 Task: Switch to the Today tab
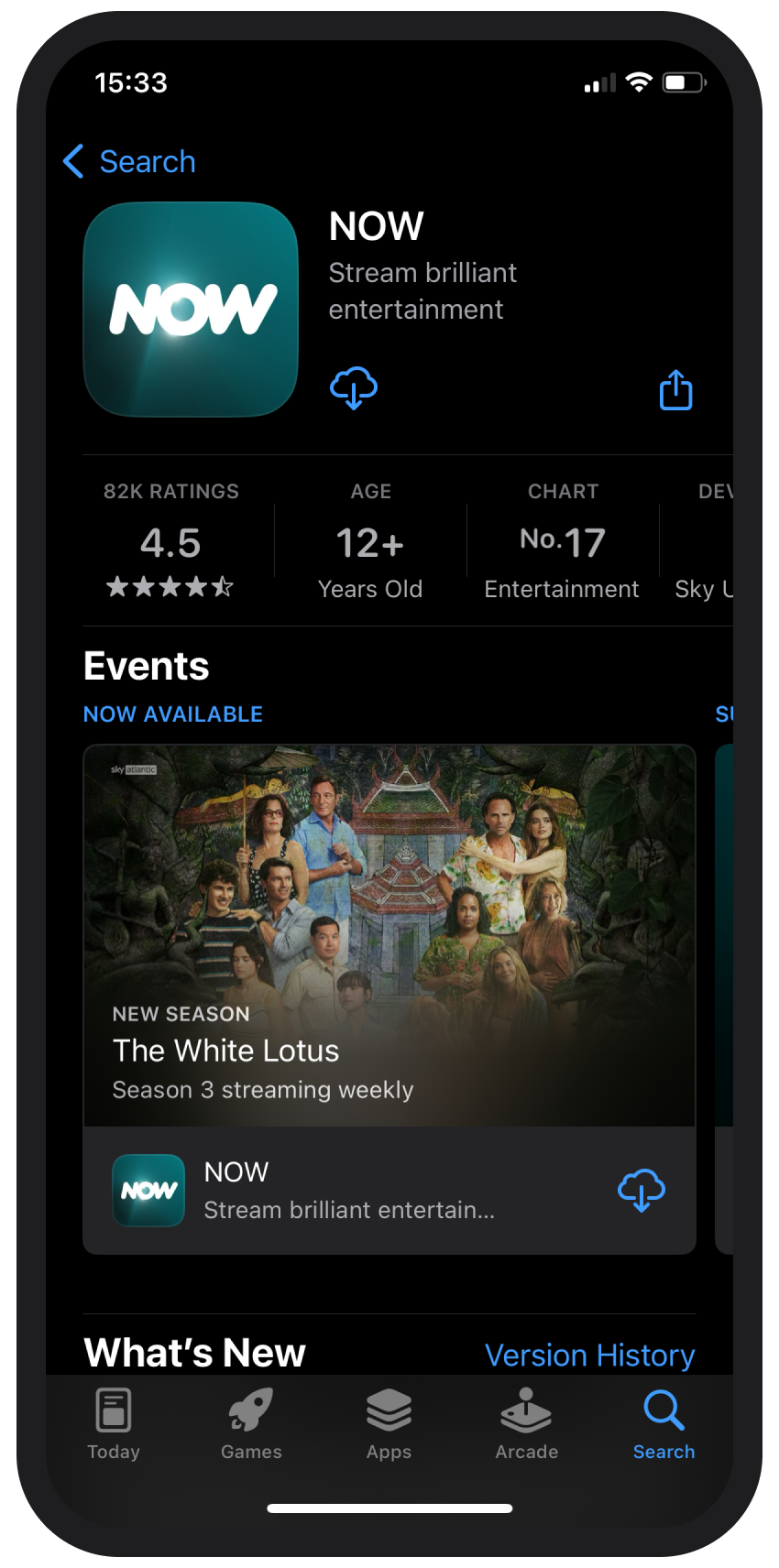114,1423
